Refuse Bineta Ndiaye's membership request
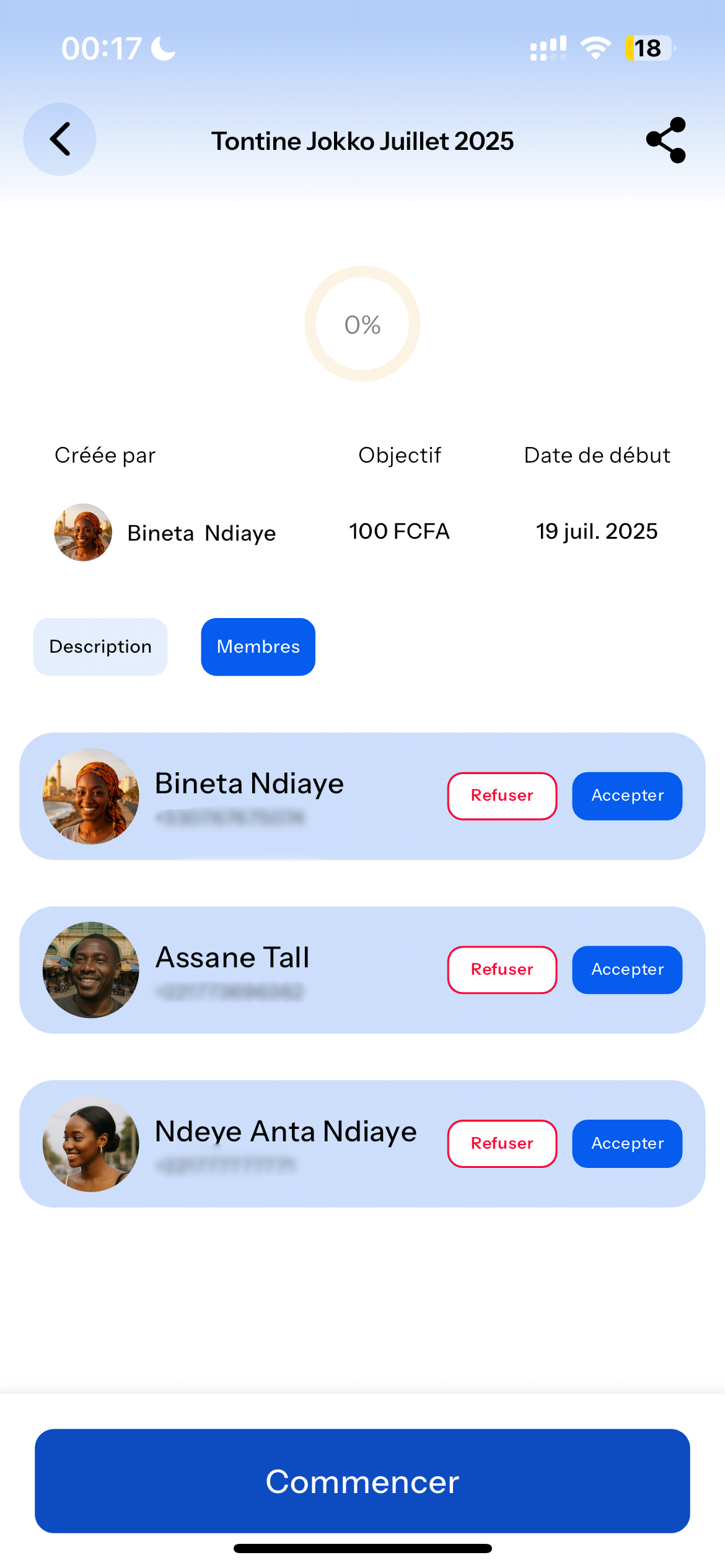This screenshot has width=725, height=1568. [x=501, y=796]
